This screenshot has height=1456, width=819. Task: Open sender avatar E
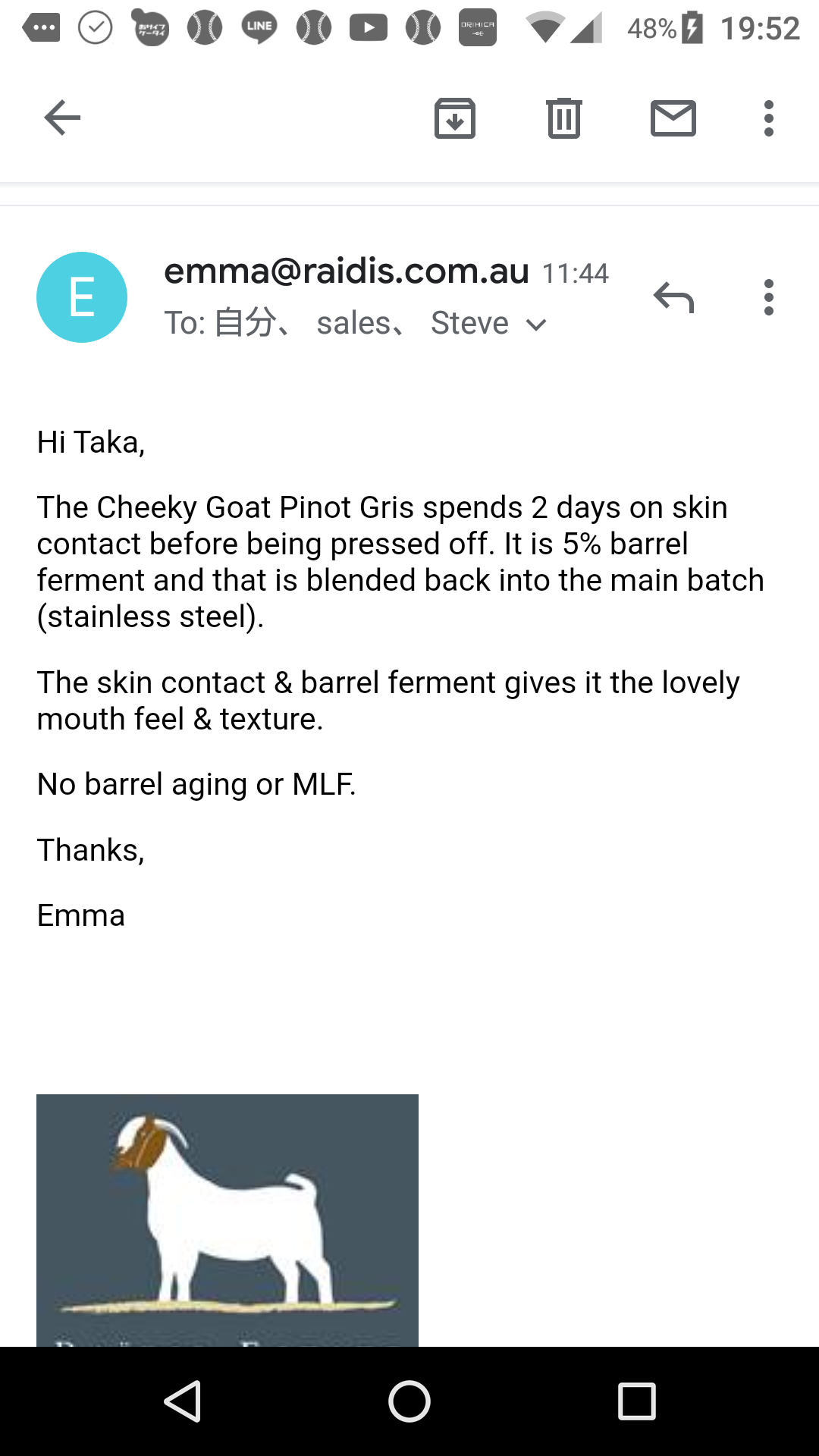click(x=82, y=297)
